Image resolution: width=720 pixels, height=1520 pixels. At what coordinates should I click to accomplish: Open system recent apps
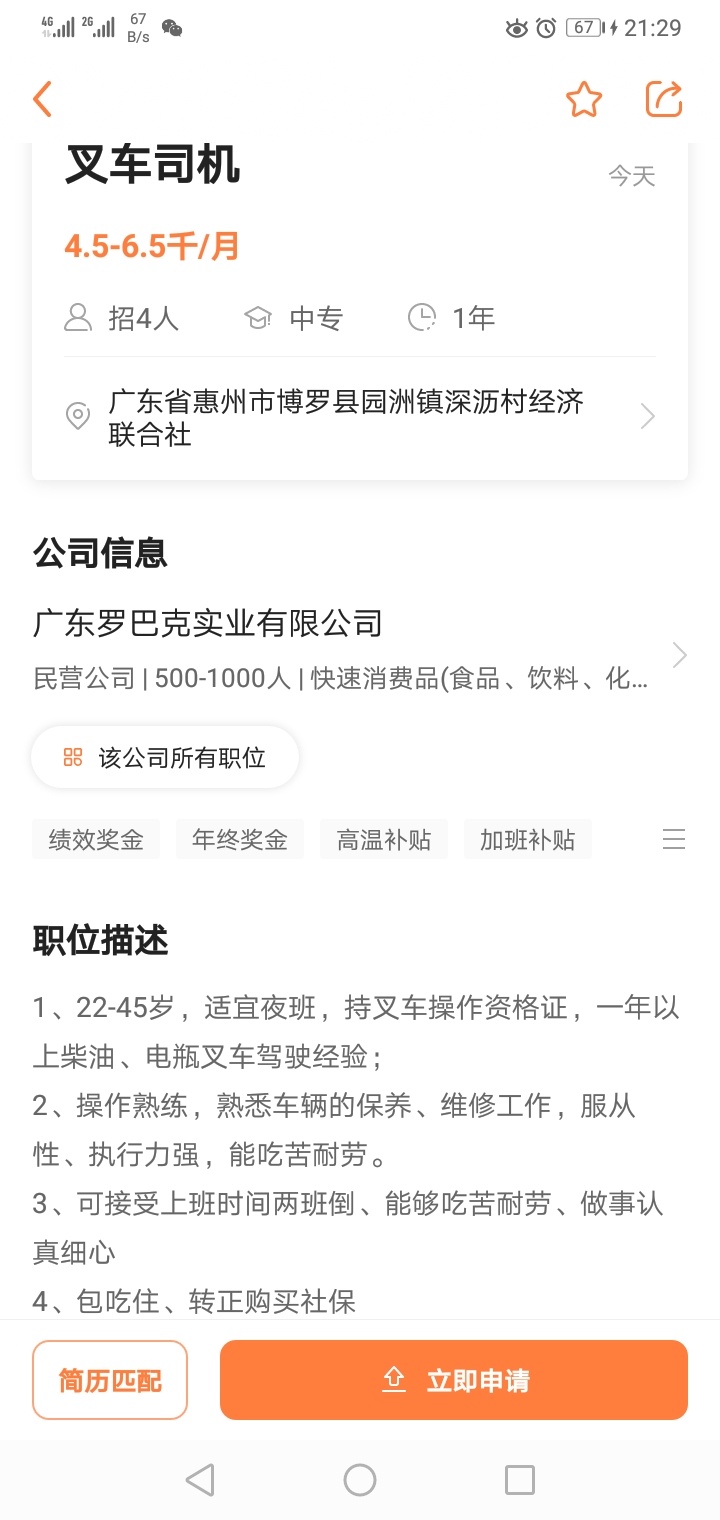(x=520, y=1480)
